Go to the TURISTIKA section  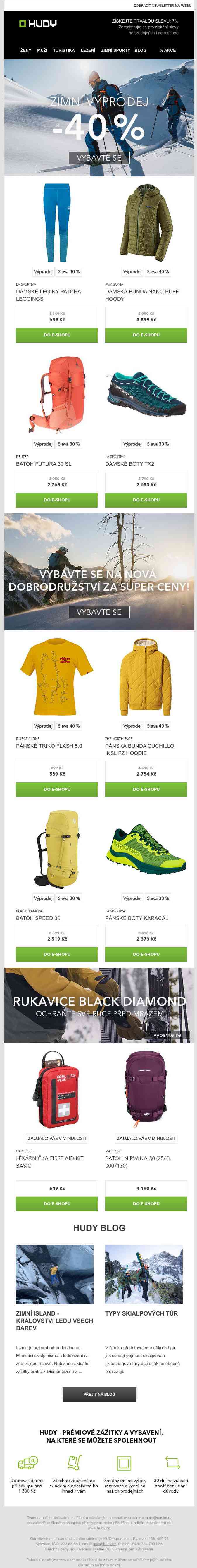[x=64, y=50]
